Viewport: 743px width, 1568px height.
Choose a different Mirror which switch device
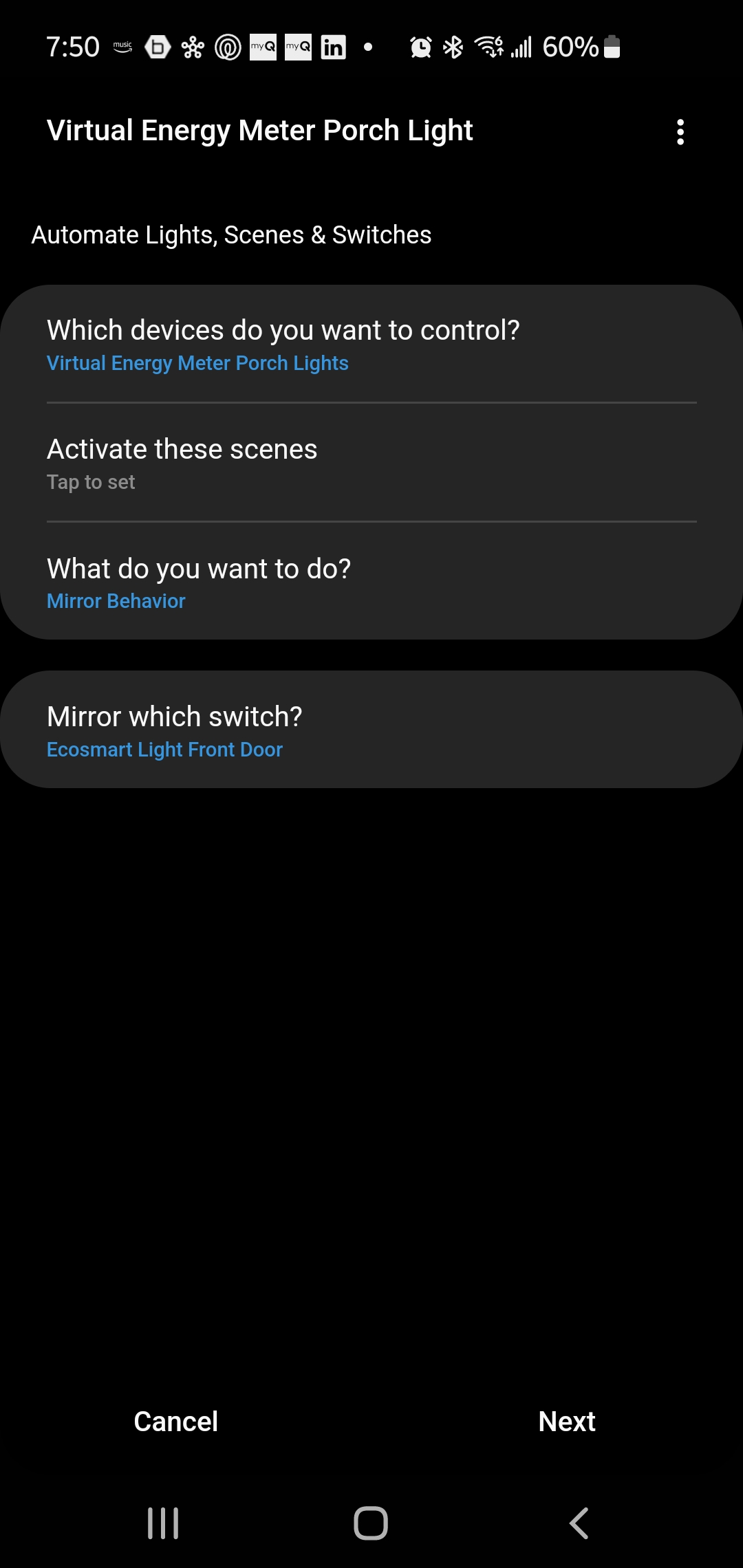[x=371, y=730]
